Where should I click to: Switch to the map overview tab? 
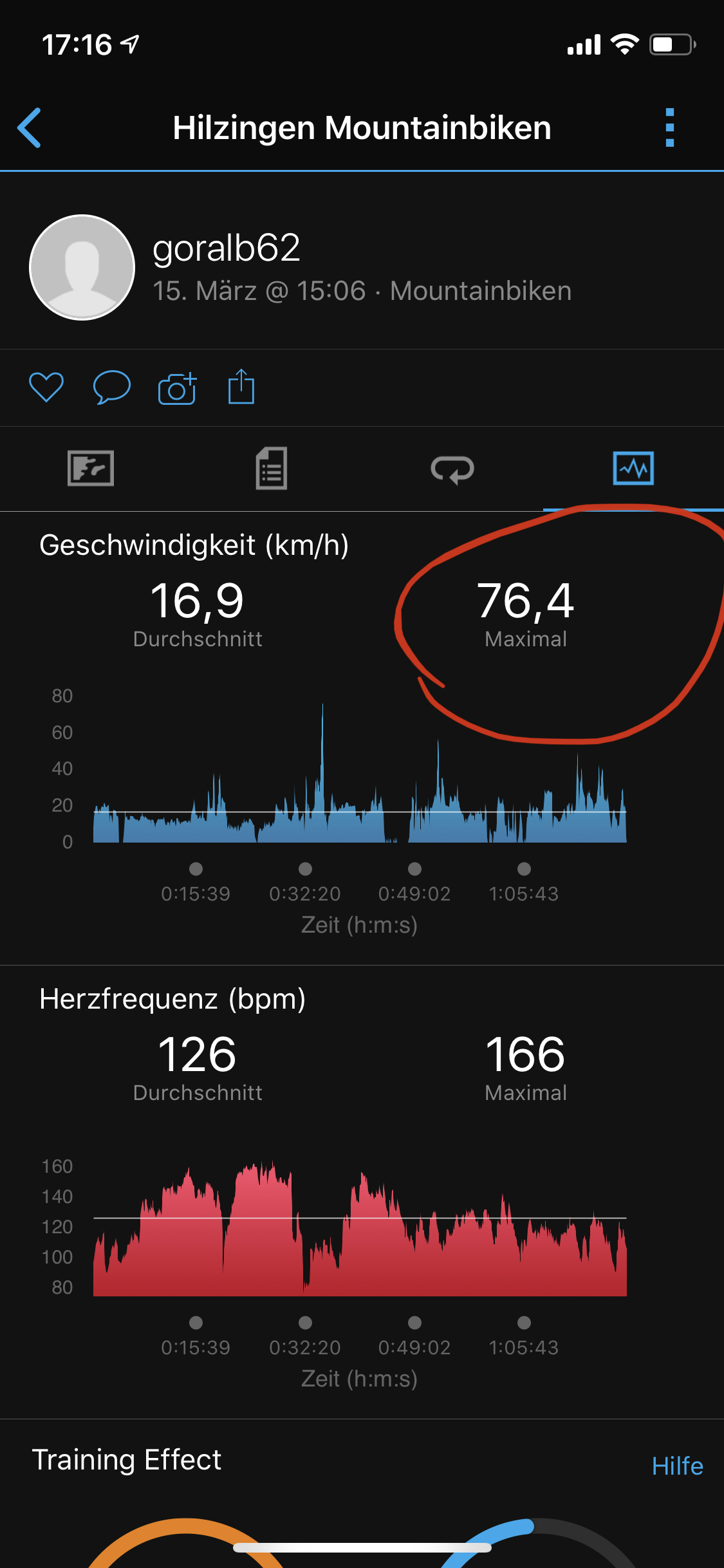[91, 468]
